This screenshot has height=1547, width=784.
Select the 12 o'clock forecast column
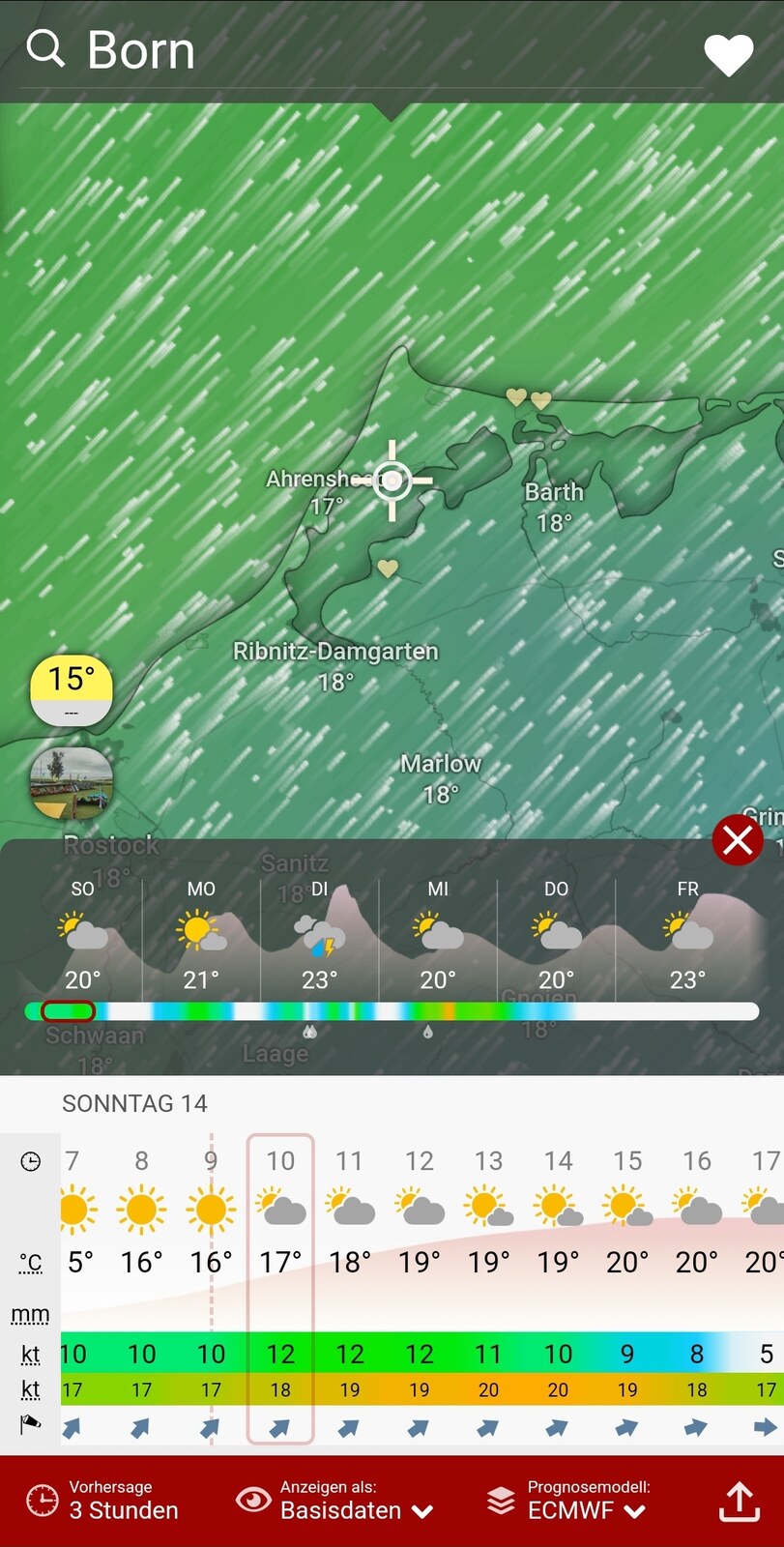(x=419, y=1289)
